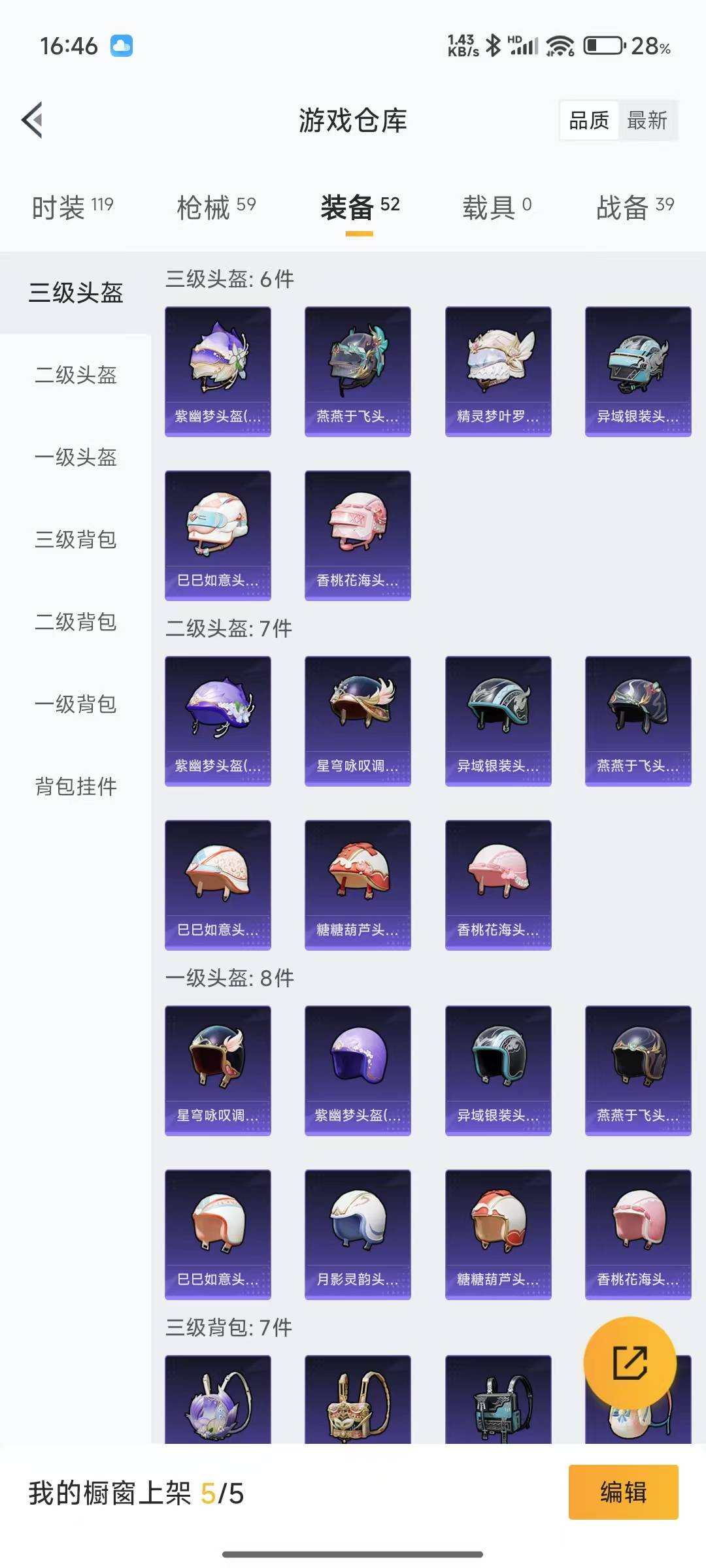706x1568 pixels.
Task: Open the 战备 tab
Action: pos(623,206)
